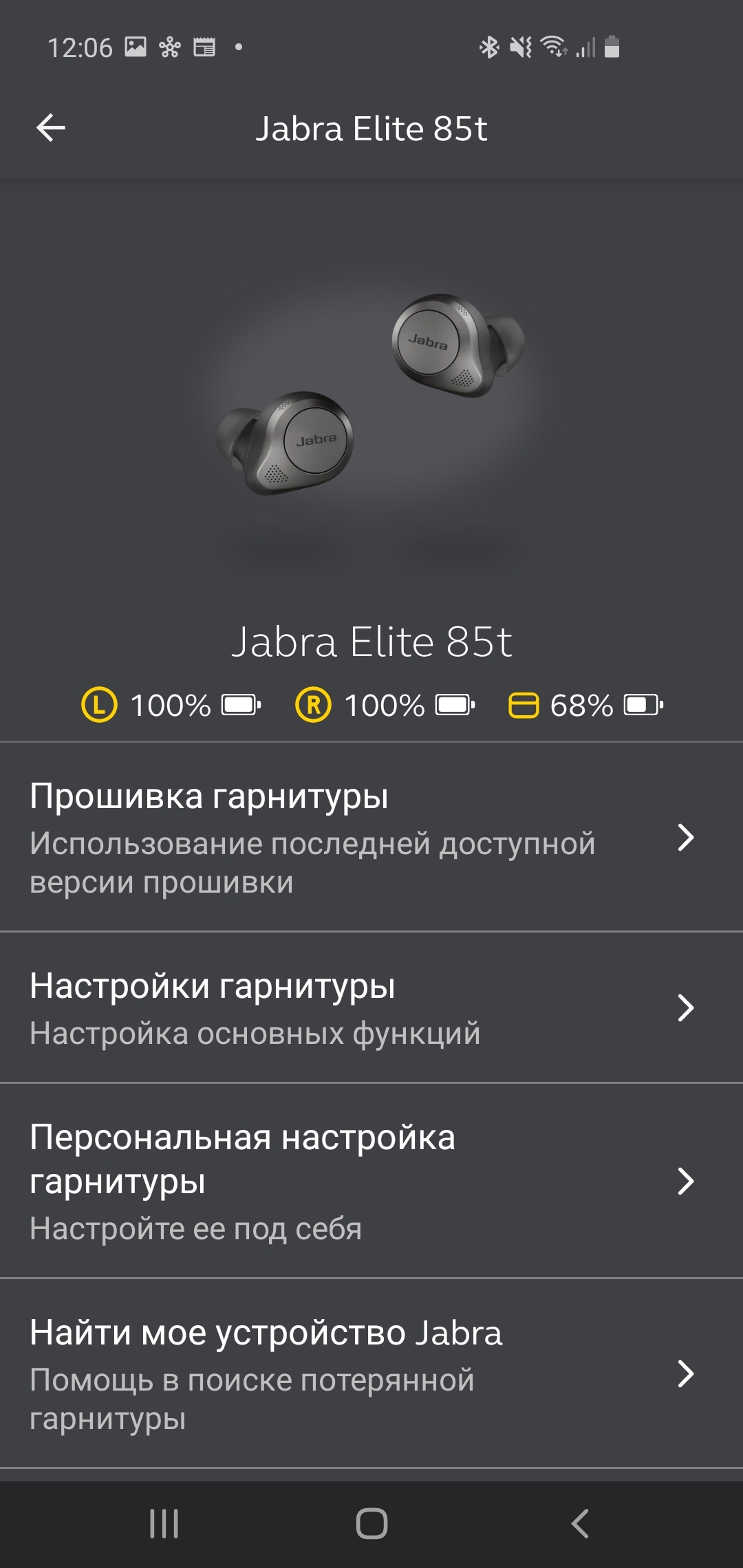Viewport: 743px width, 1568px height.
Task: Open Персональная настройка гарнитуры
Action: [x=371, y=1181]
